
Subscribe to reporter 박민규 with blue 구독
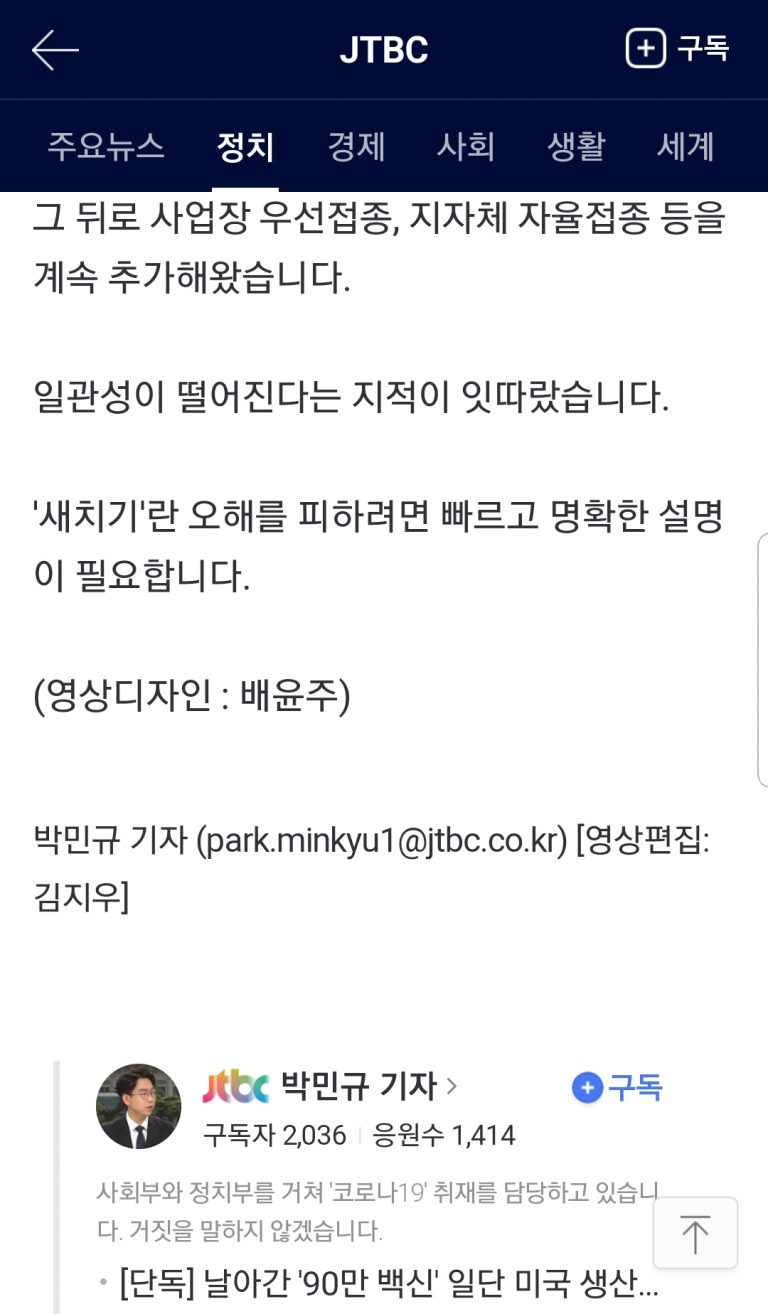(617, 1087)
